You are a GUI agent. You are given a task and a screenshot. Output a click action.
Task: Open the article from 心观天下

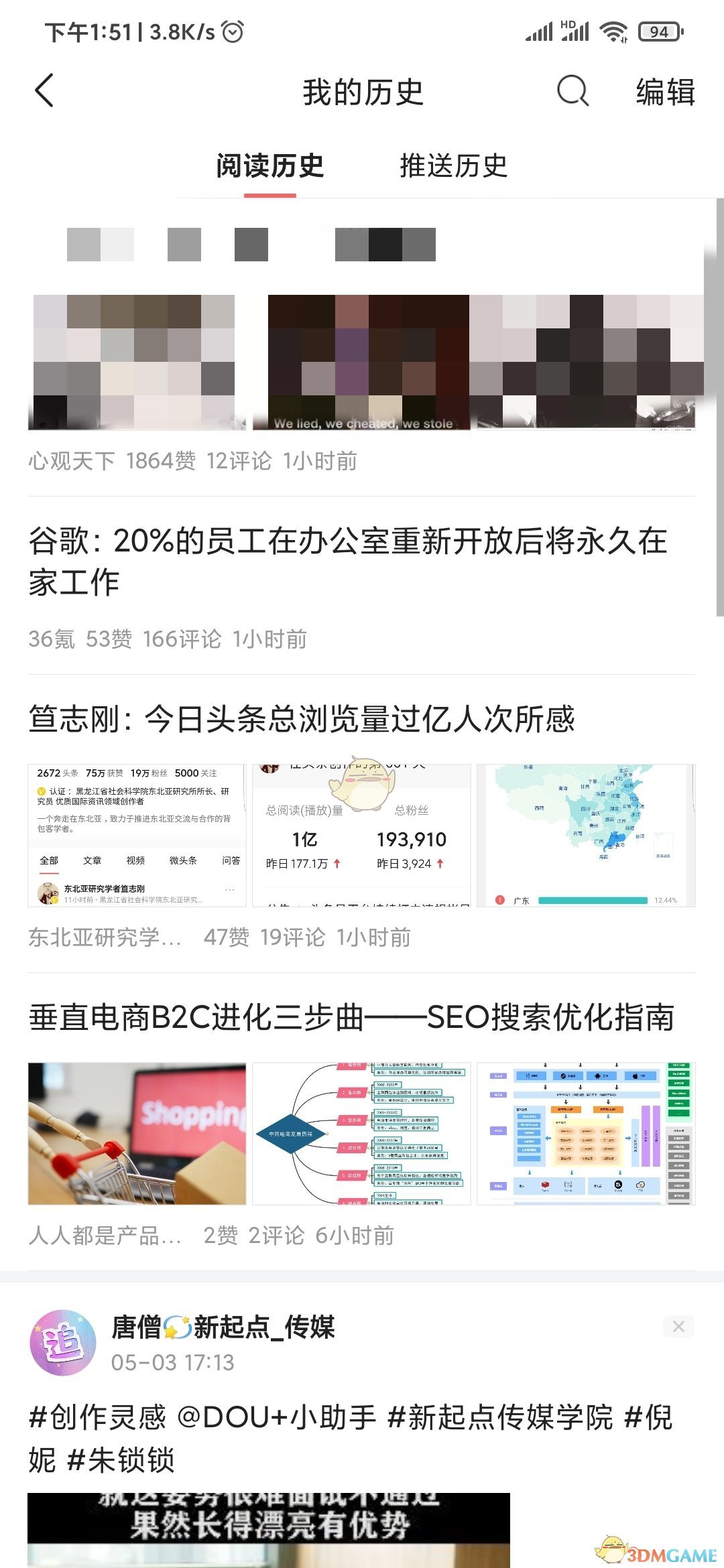[362, 362]
